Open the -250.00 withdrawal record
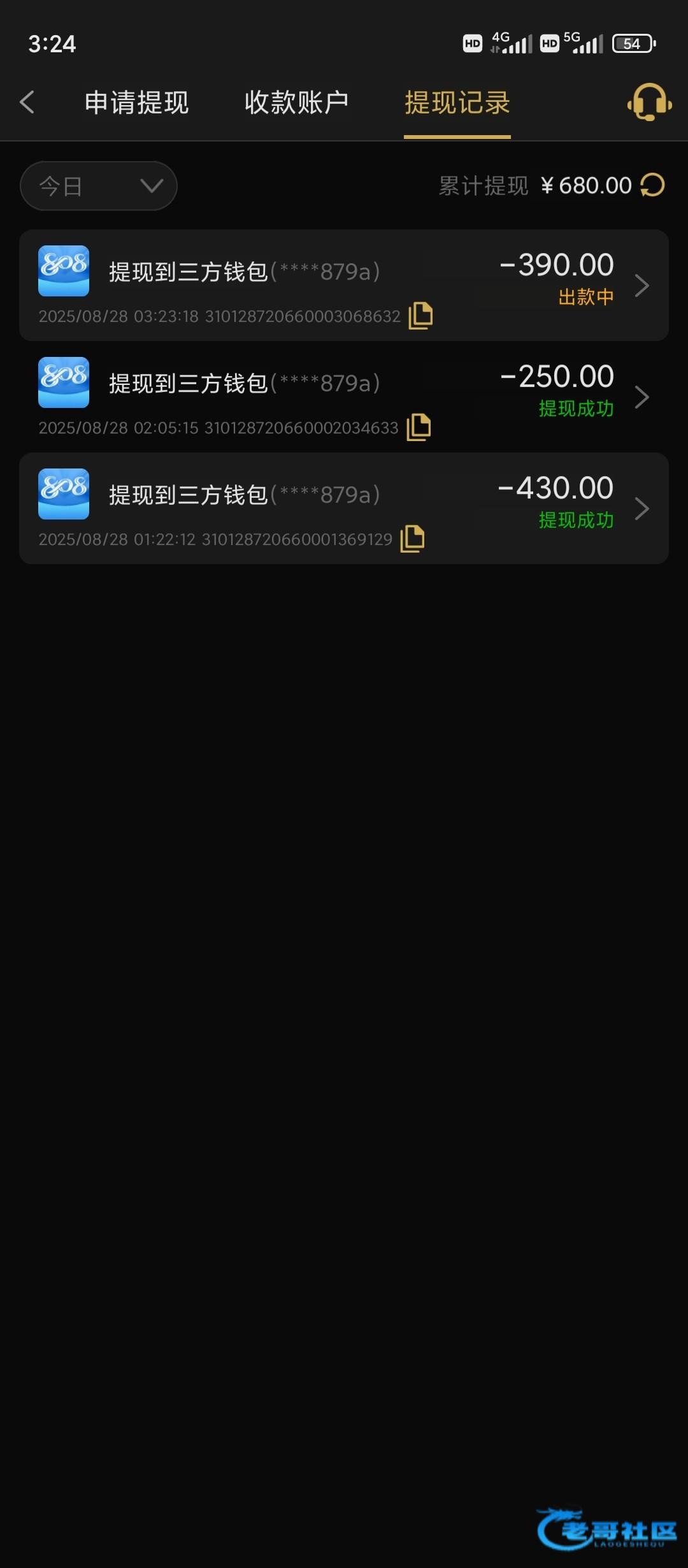 344,396
